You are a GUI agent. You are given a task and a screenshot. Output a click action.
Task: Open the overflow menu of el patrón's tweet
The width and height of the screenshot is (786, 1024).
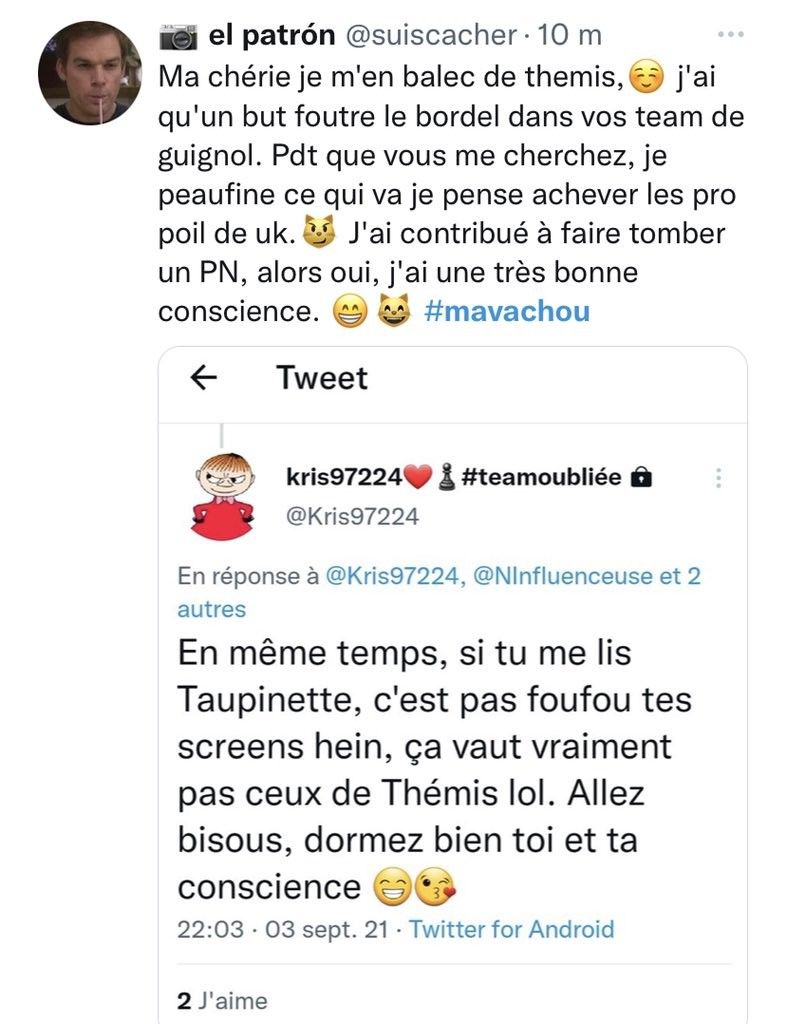(x=732, y=35)
